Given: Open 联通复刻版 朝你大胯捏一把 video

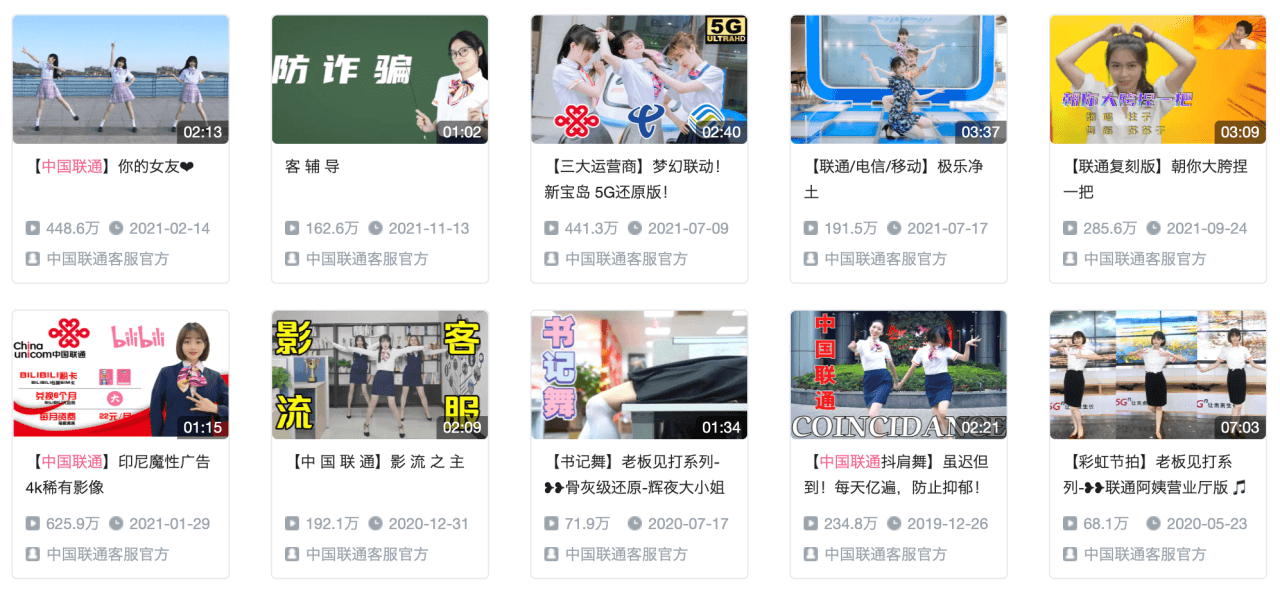Looking at the screenshot, I should [x=1157, y=80].
